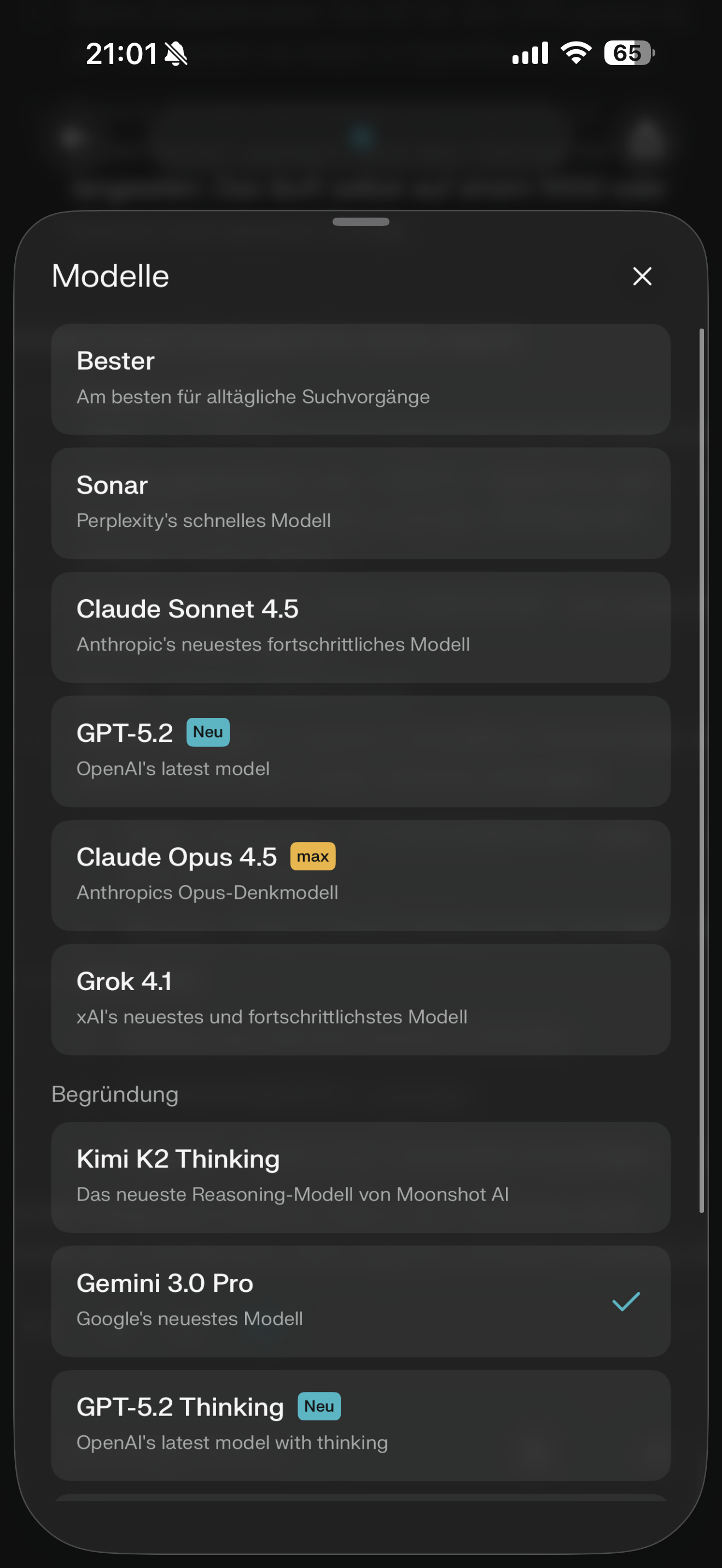Switch to the GPT-5.2 model
Viewport: 722px width, 1568px height.
(360, 751)
